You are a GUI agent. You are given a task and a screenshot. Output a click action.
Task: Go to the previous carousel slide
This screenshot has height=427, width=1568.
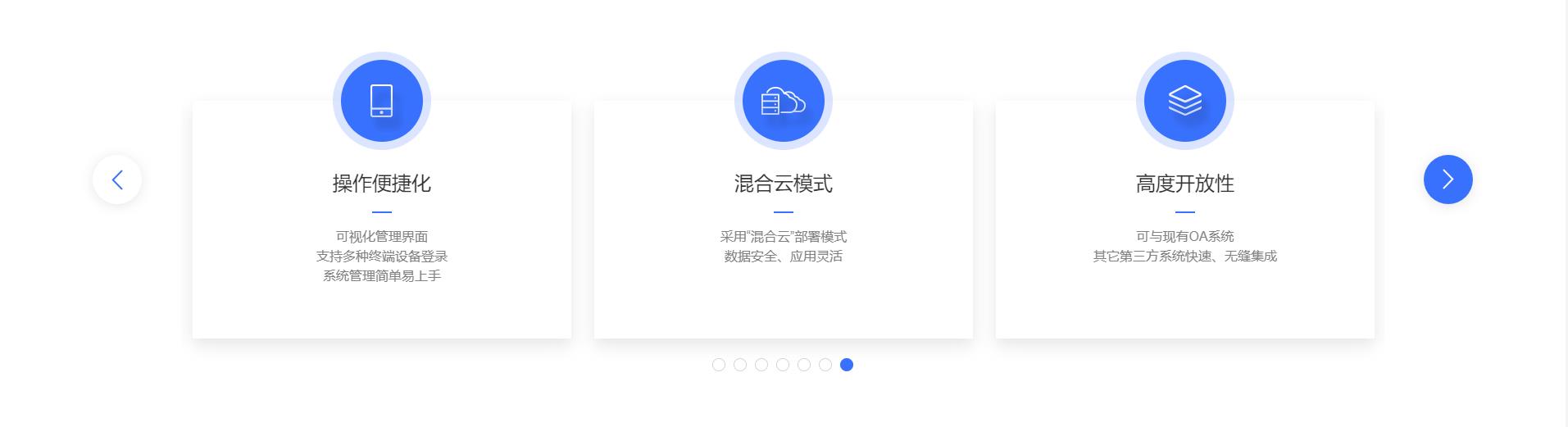pyautogui.click(x=117, y=179)
